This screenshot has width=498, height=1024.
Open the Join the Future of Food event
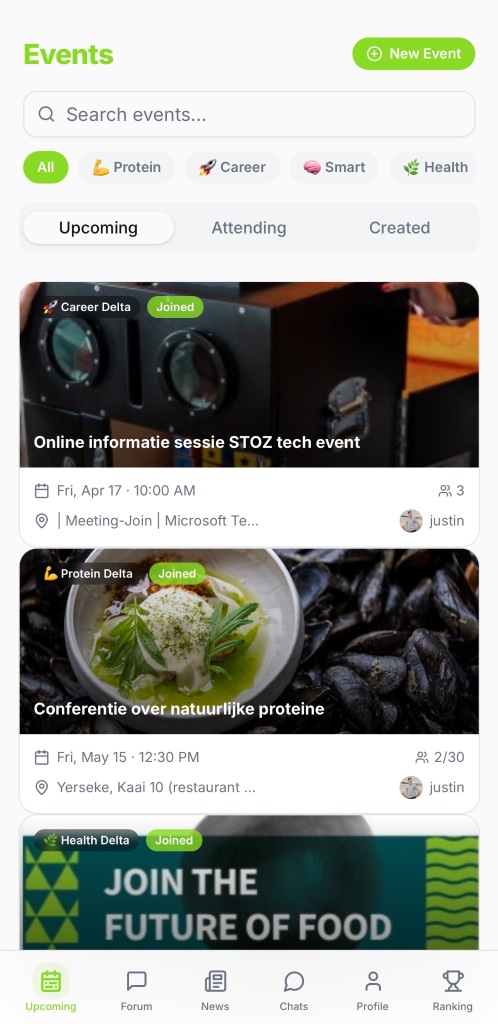249,882
